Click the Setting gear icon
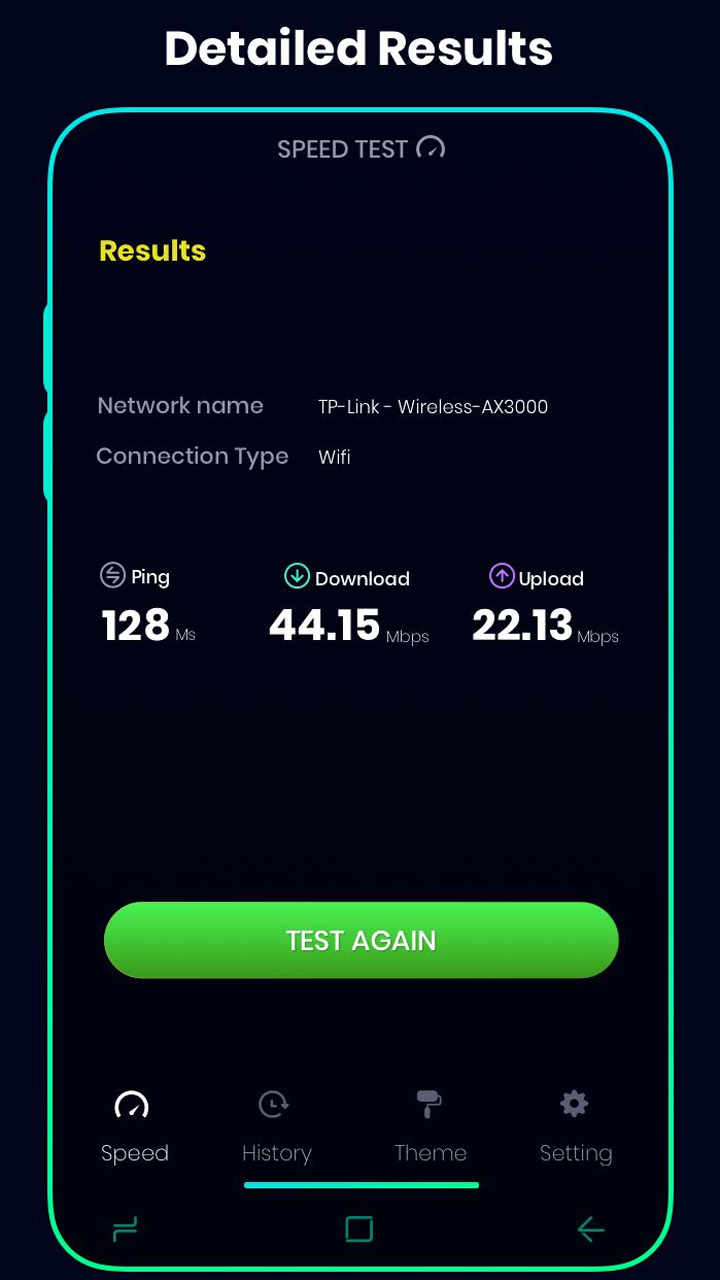The image size is (720, 1280). (574, 1103)
